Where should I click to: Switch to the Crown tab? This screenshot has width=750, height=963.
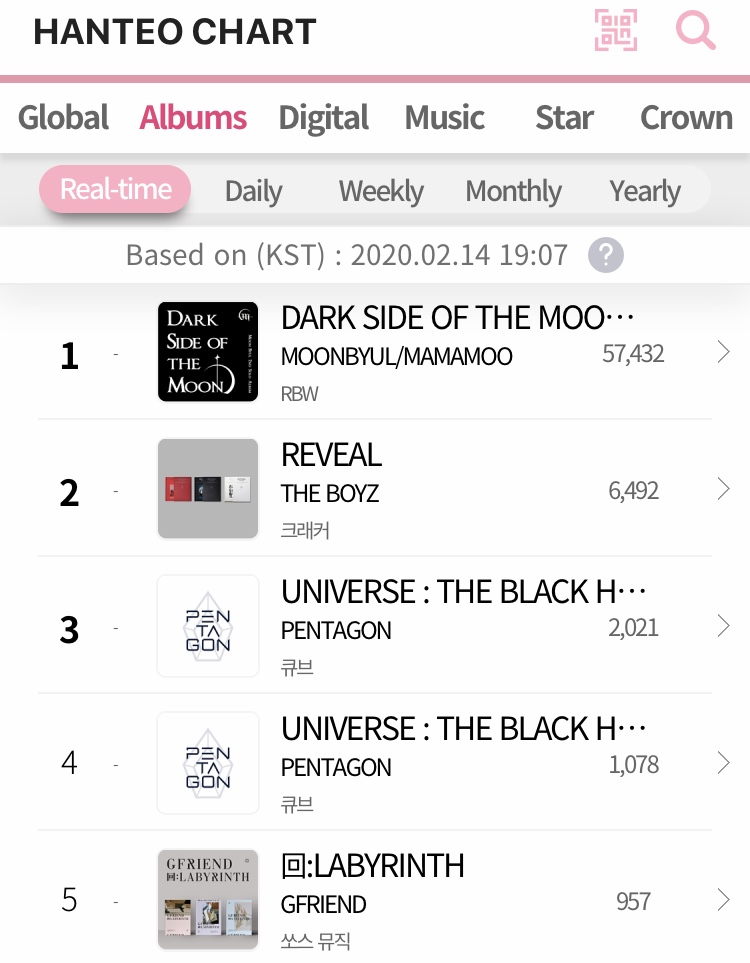[686, 118]
